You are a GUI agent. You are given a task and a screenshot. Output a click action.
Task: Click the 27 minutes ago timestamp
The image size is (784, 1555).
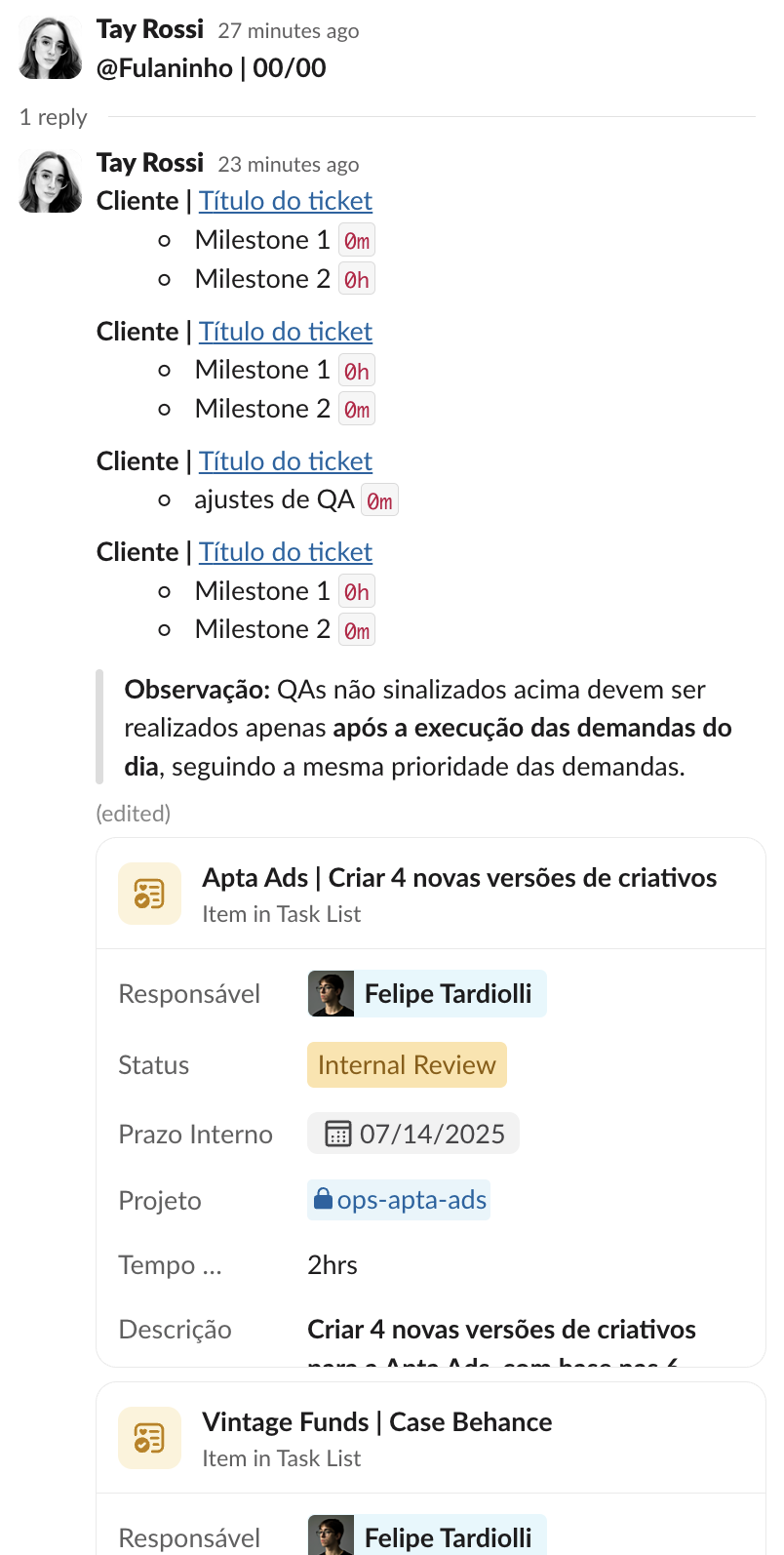tap(290, 30)
